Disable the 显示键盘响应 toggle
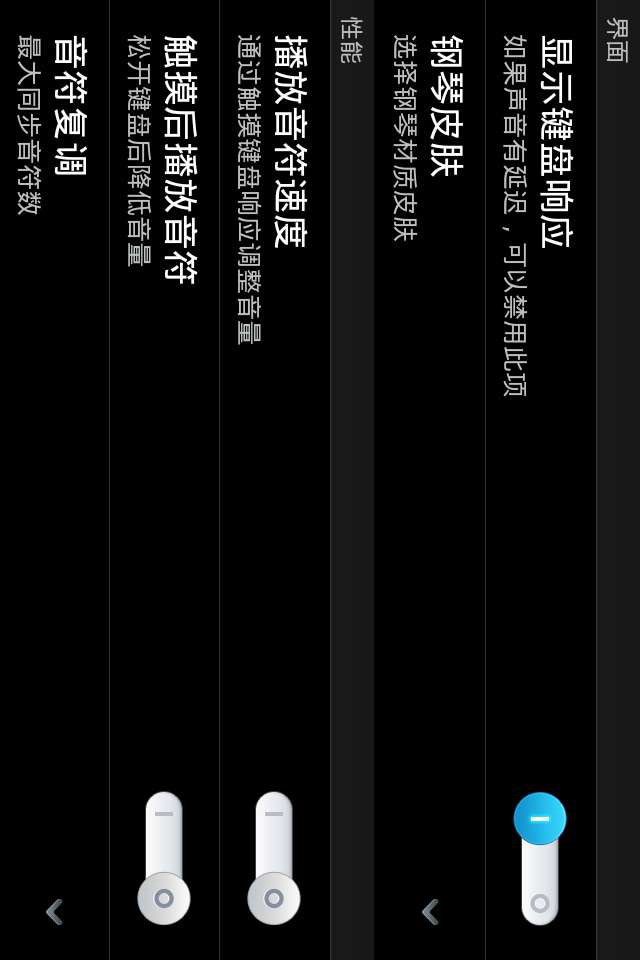This screenshot has height=960, width=640. [x=540, y=858]
